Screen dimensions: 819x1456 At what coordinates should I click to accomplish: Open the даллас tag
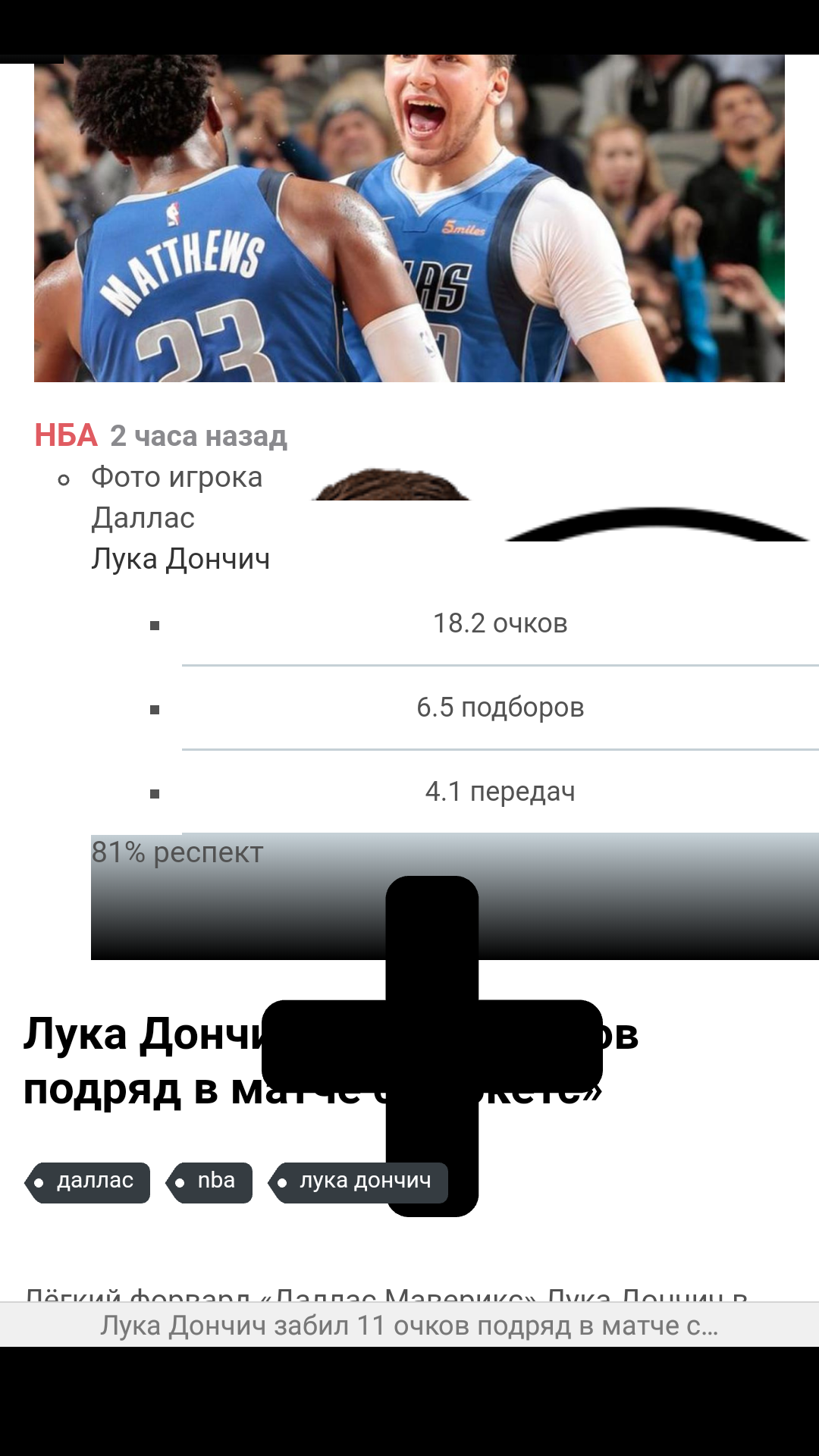click(x=87, y=1182)
